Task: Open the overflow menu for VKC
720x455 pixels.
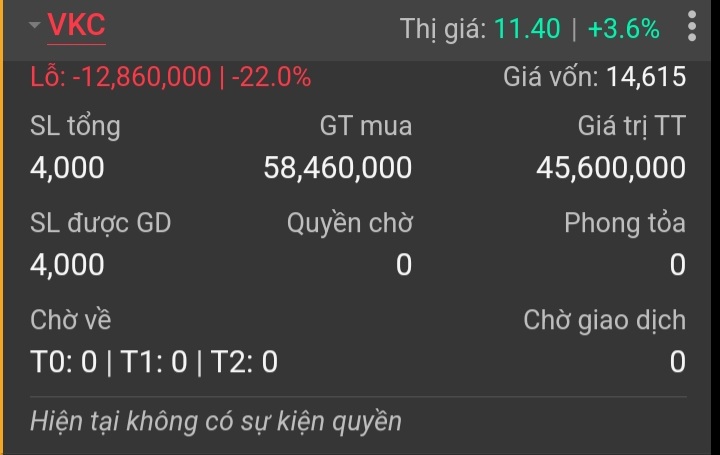Action: 692,27
